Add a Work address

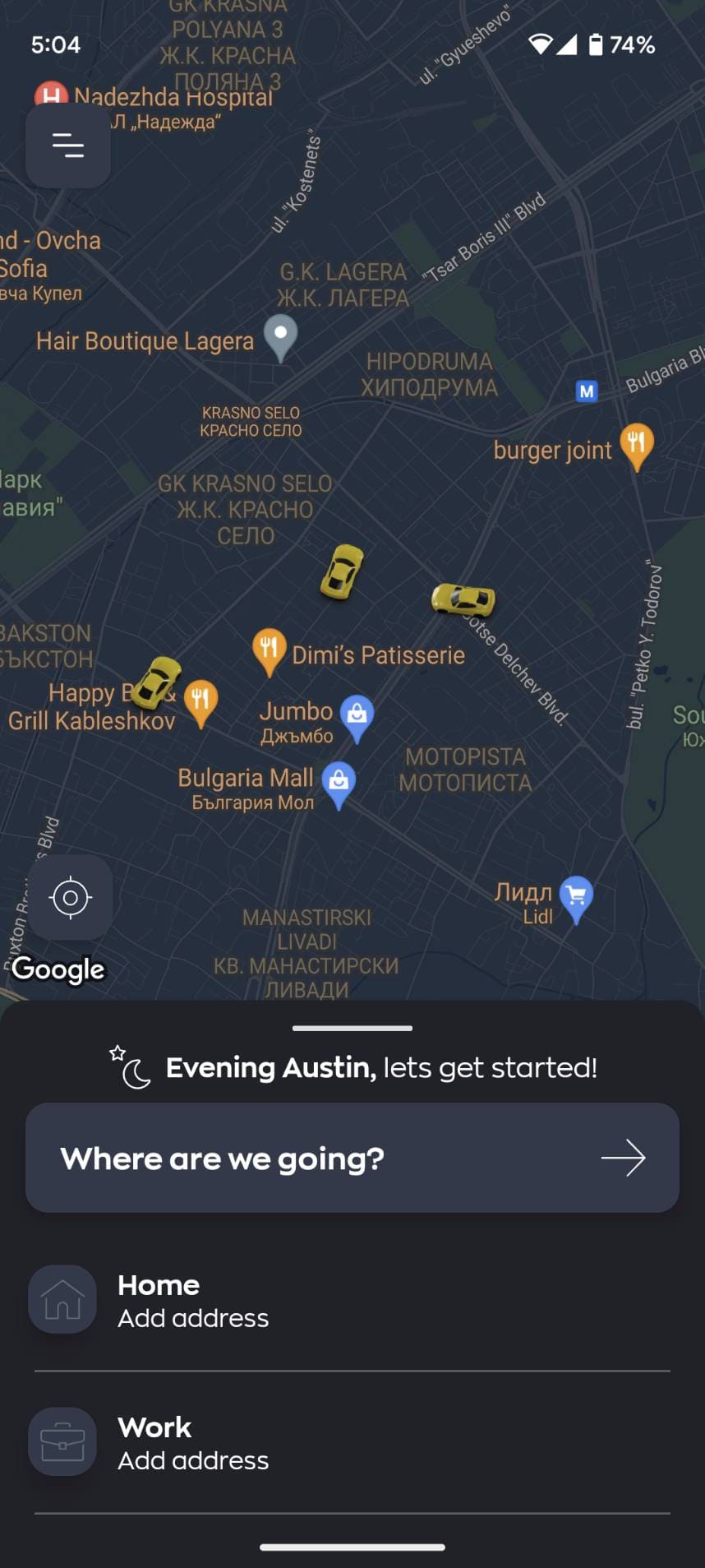pyautogui.click(x=192, y=1443)
